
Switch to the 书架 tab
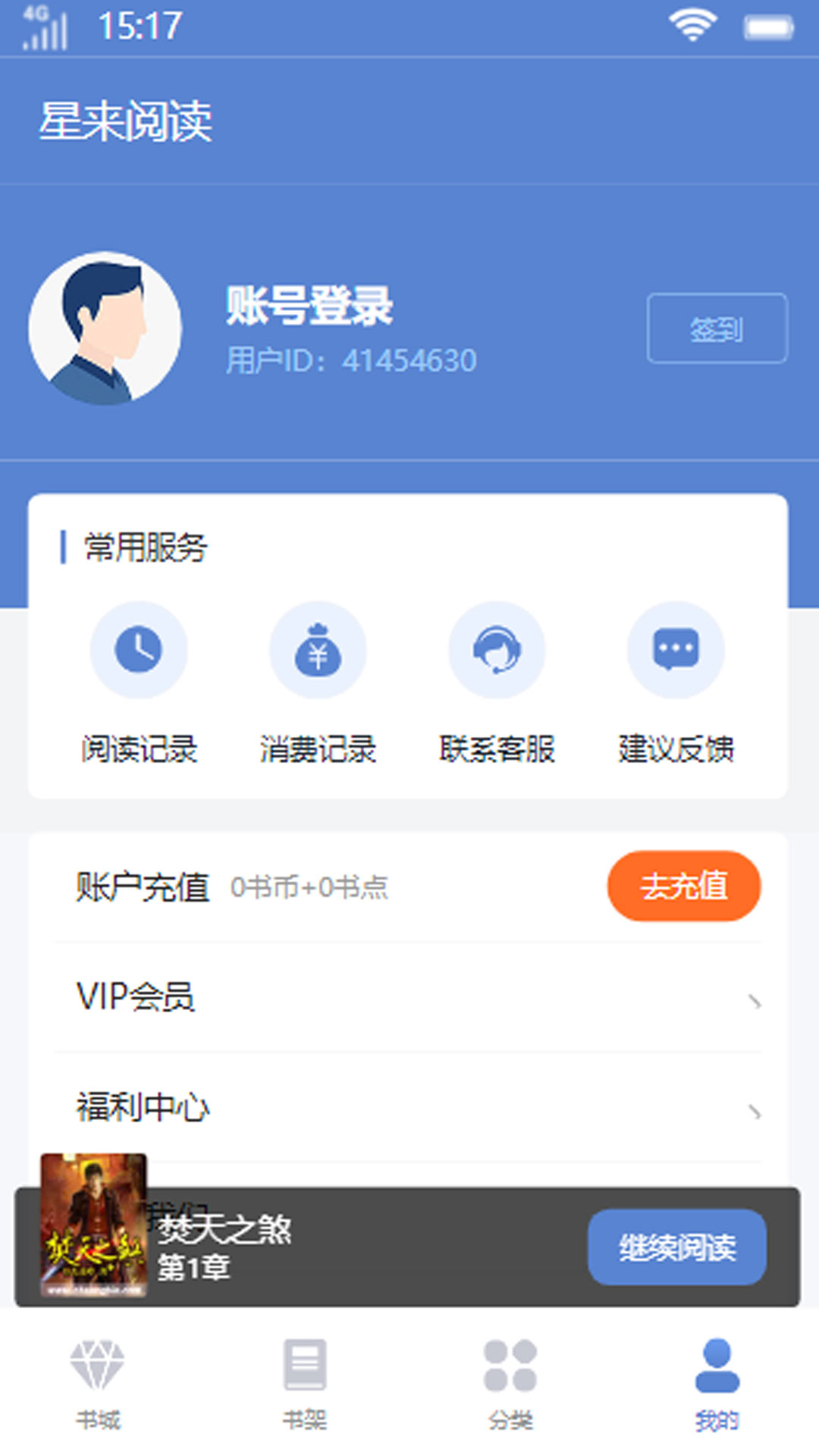coord(305,1365)
